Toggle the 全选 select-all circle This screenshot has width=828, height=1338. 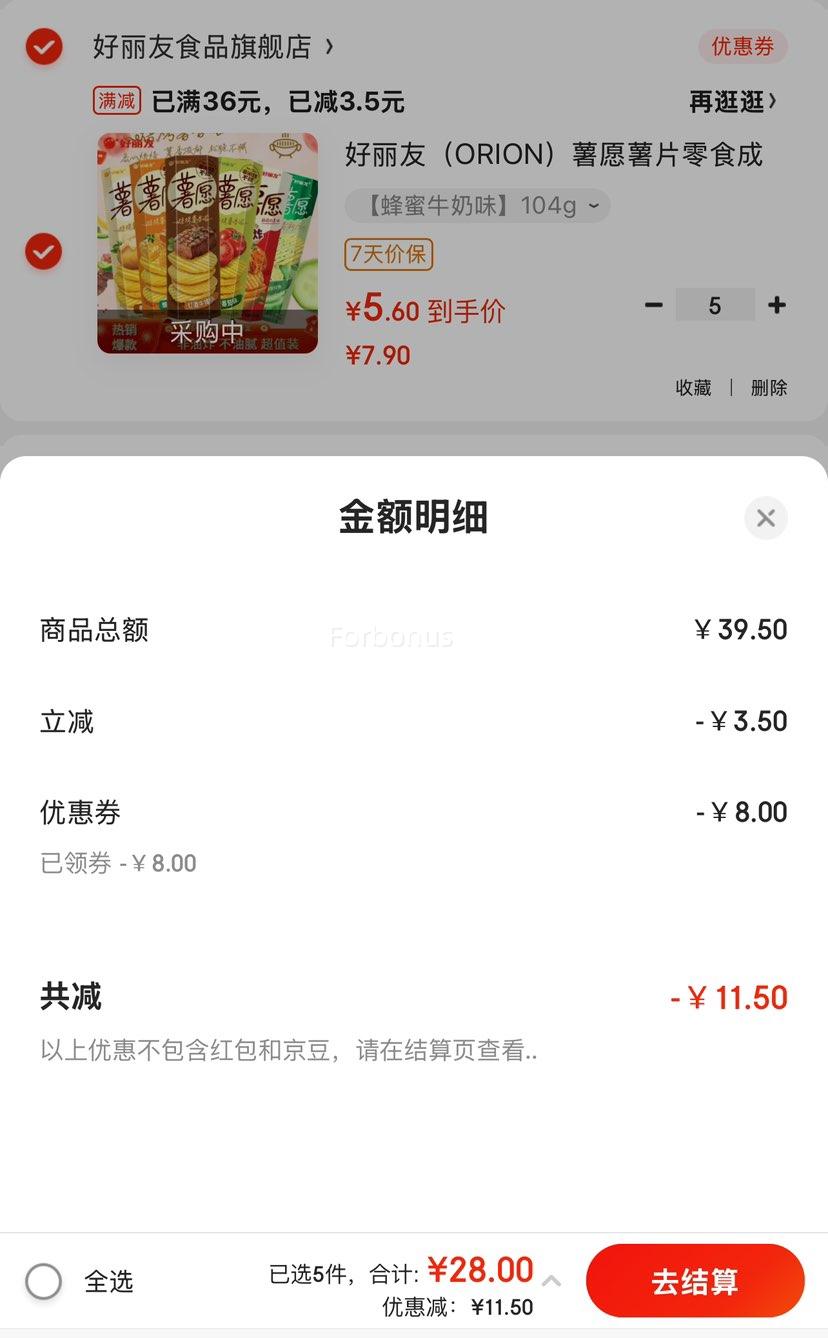click(x=44, y=1281)
